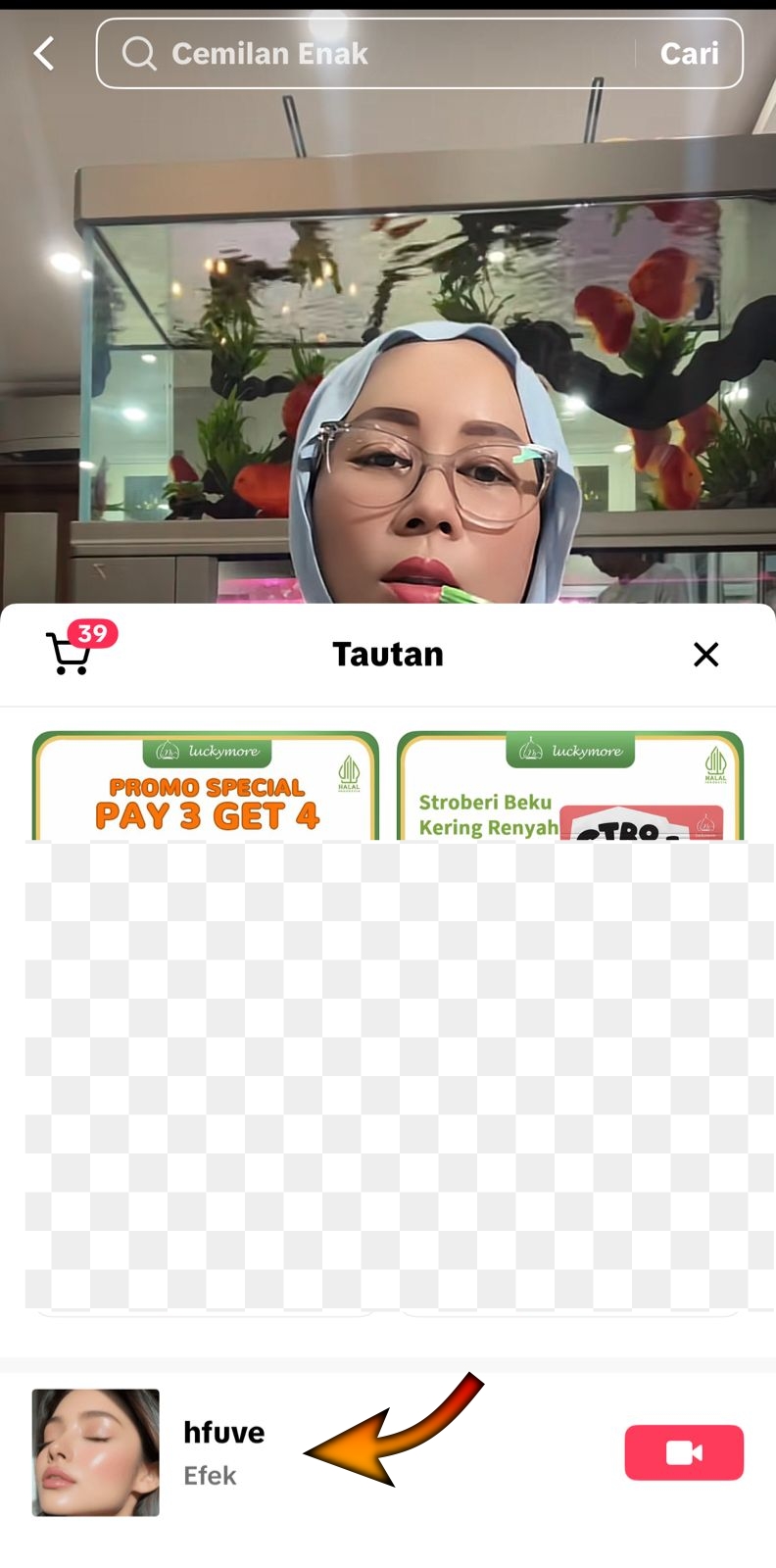Select the hfuve effect thumbnail
This screenshot has width=776, height=1568.
[95, 1452]
